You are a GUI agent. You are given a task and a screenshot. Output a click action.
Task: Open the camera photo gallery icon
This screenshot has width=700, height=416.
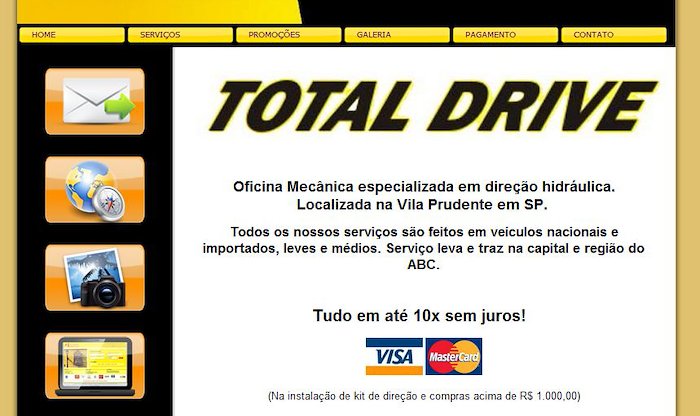[95, 277]
